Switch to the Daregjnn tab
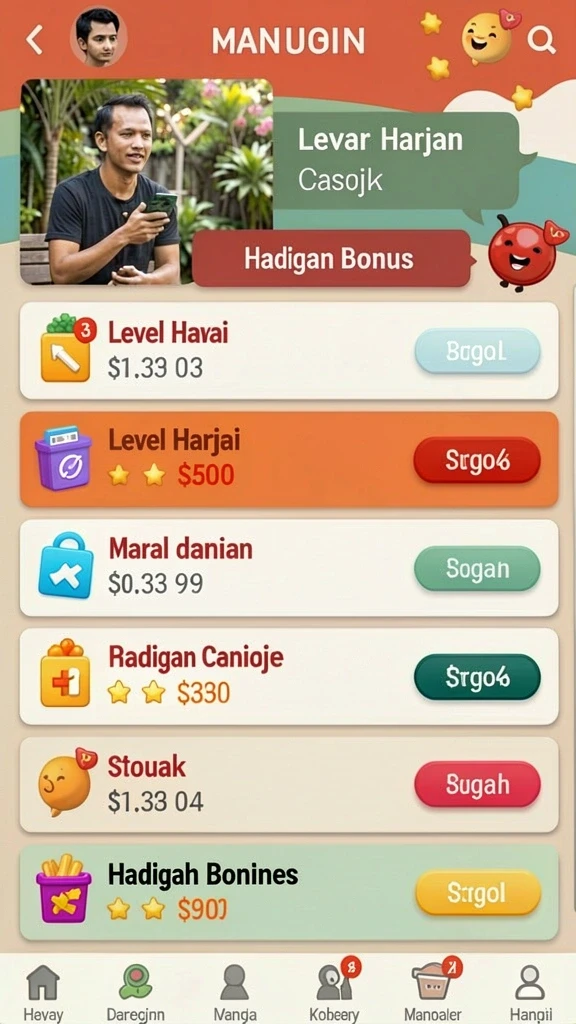Screen dimensions: 576x1024 pos(135,992)
